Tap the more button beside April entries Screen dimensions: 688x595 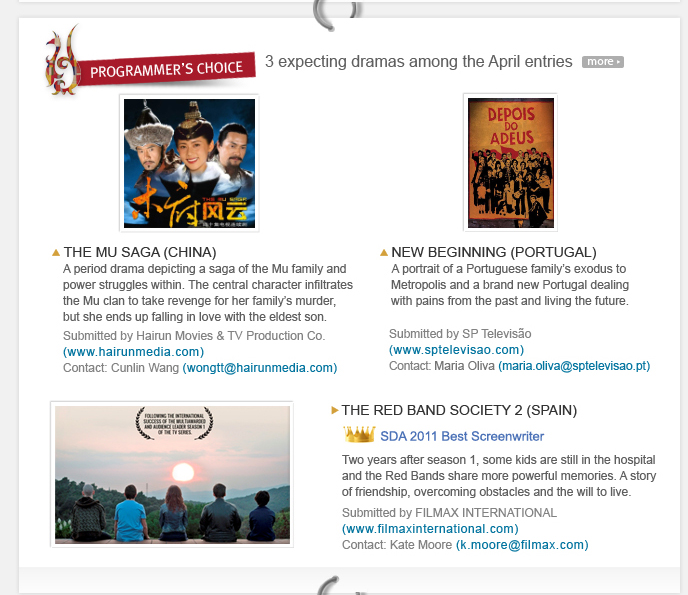602,62
